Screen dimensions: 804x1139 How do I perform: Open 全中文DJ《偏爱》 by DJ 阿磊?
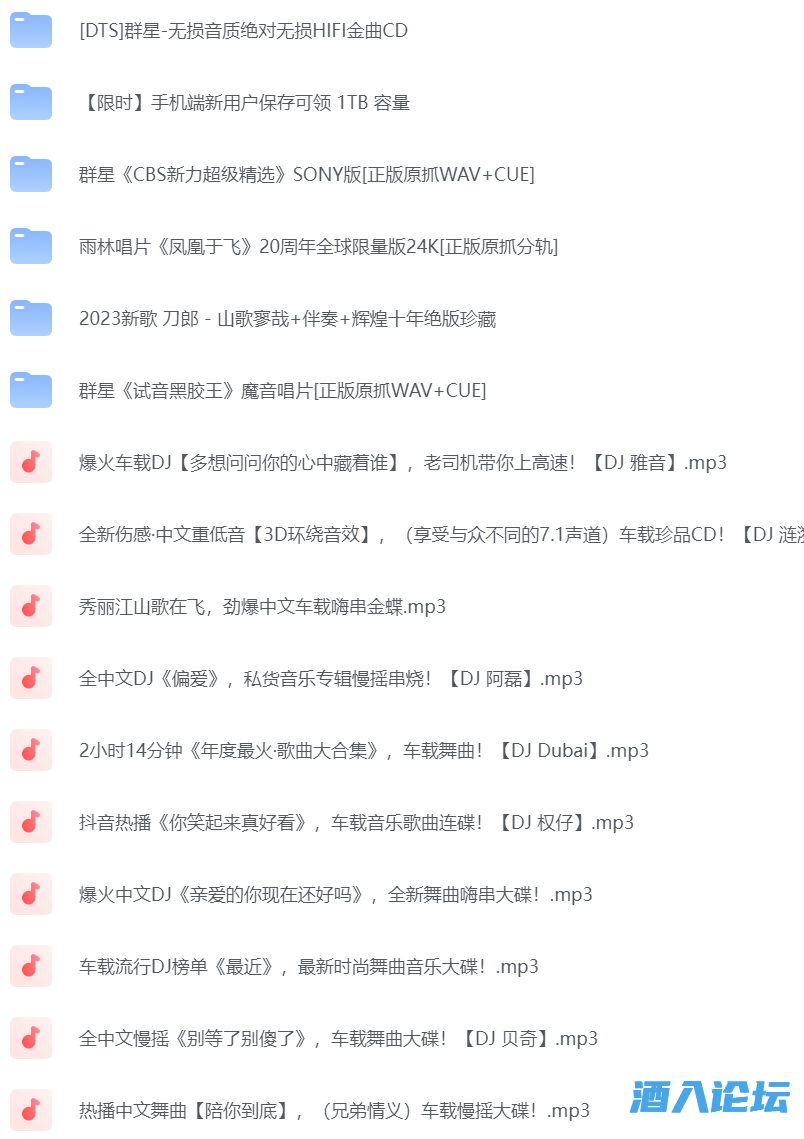tap(330, 679)
